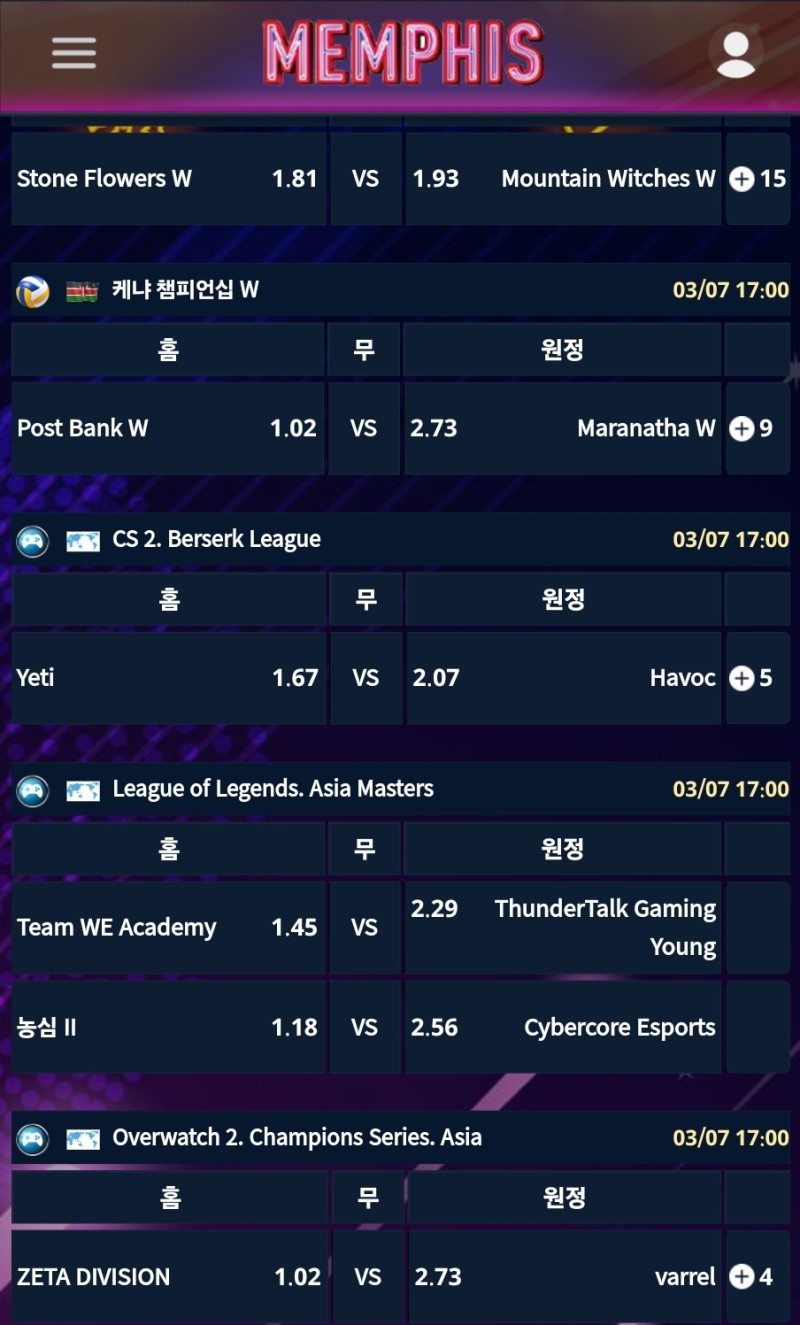Expand +15 more bets for Stone Flowers
800x1325 pixels.
click(757, 179)
